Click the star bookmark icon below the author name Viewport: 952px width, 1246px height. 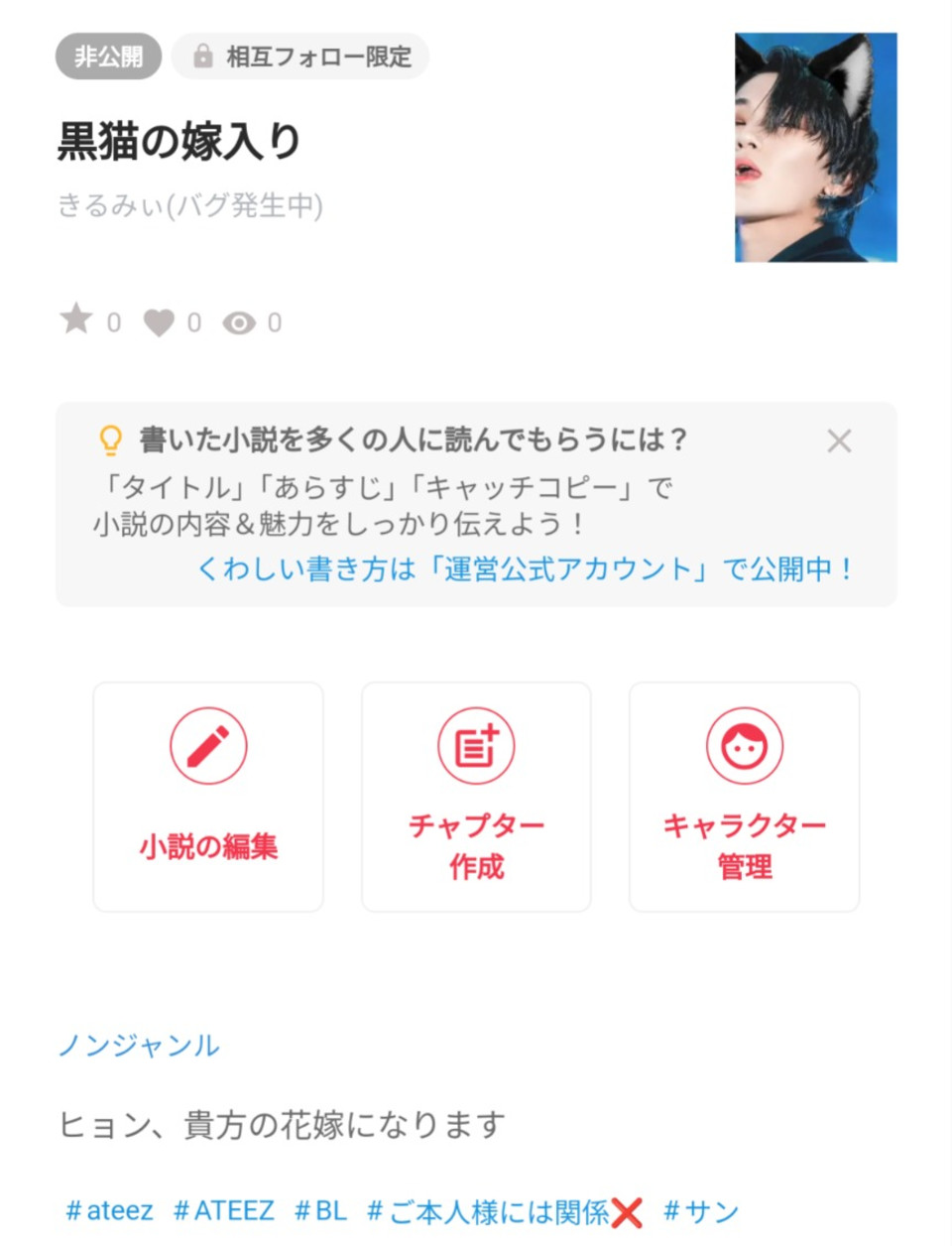click(x=77, y=319)
